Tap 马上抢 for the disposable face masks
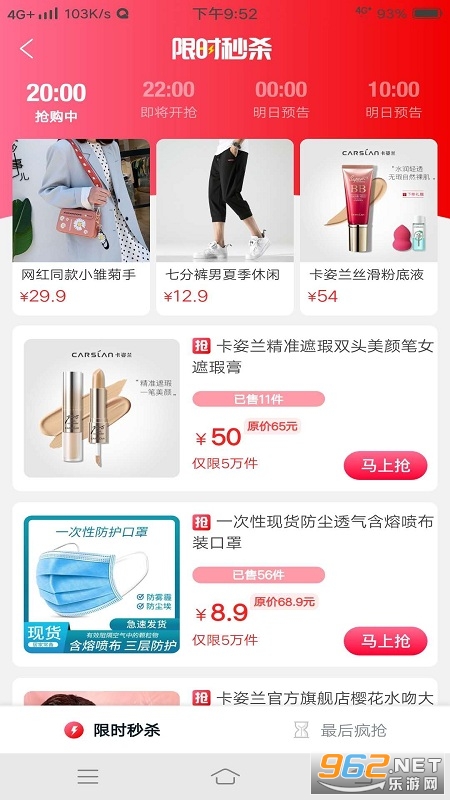The width and height of the screenshot is (450, 800). click(385, 641)
